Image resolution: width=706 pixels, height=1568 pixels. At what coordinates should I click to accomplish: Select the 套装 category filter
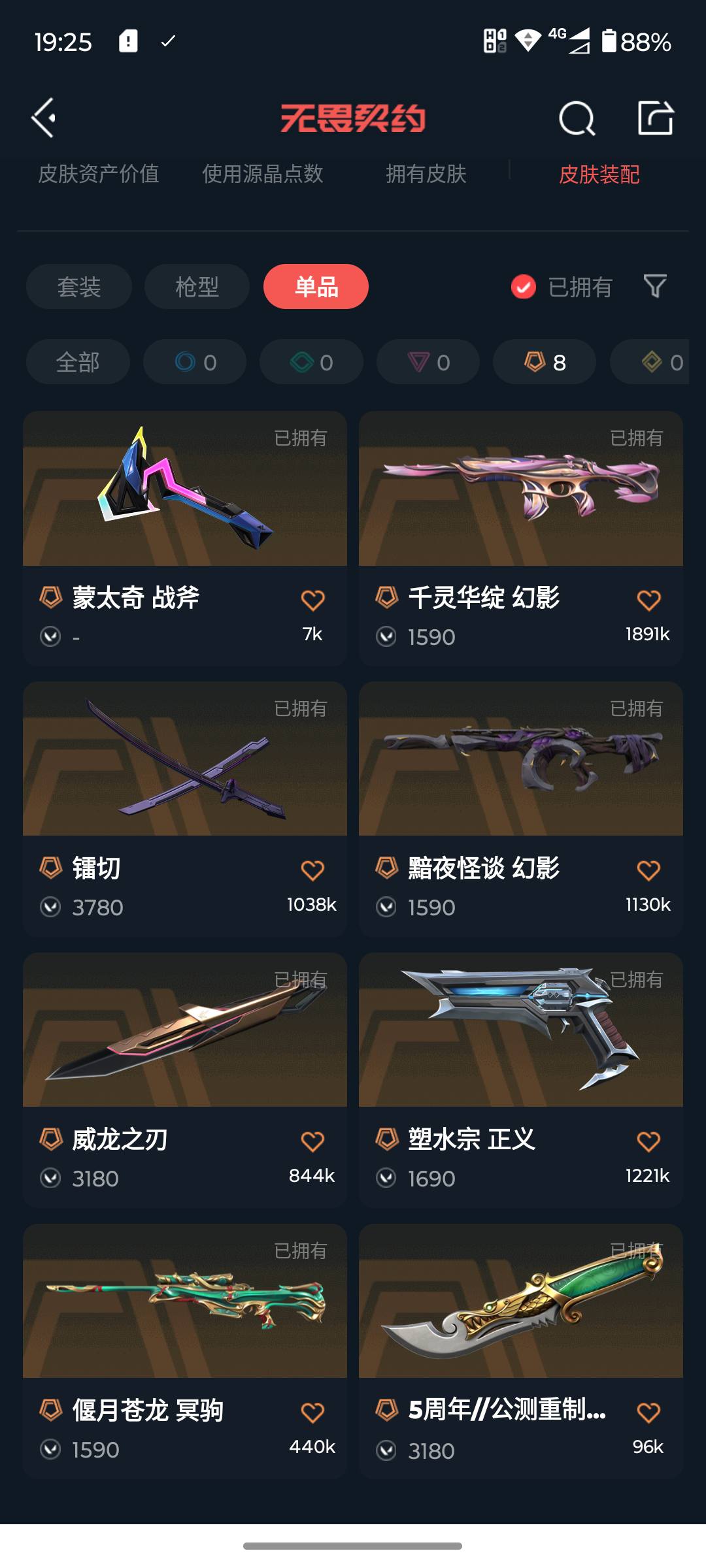[x=78, y=286]
